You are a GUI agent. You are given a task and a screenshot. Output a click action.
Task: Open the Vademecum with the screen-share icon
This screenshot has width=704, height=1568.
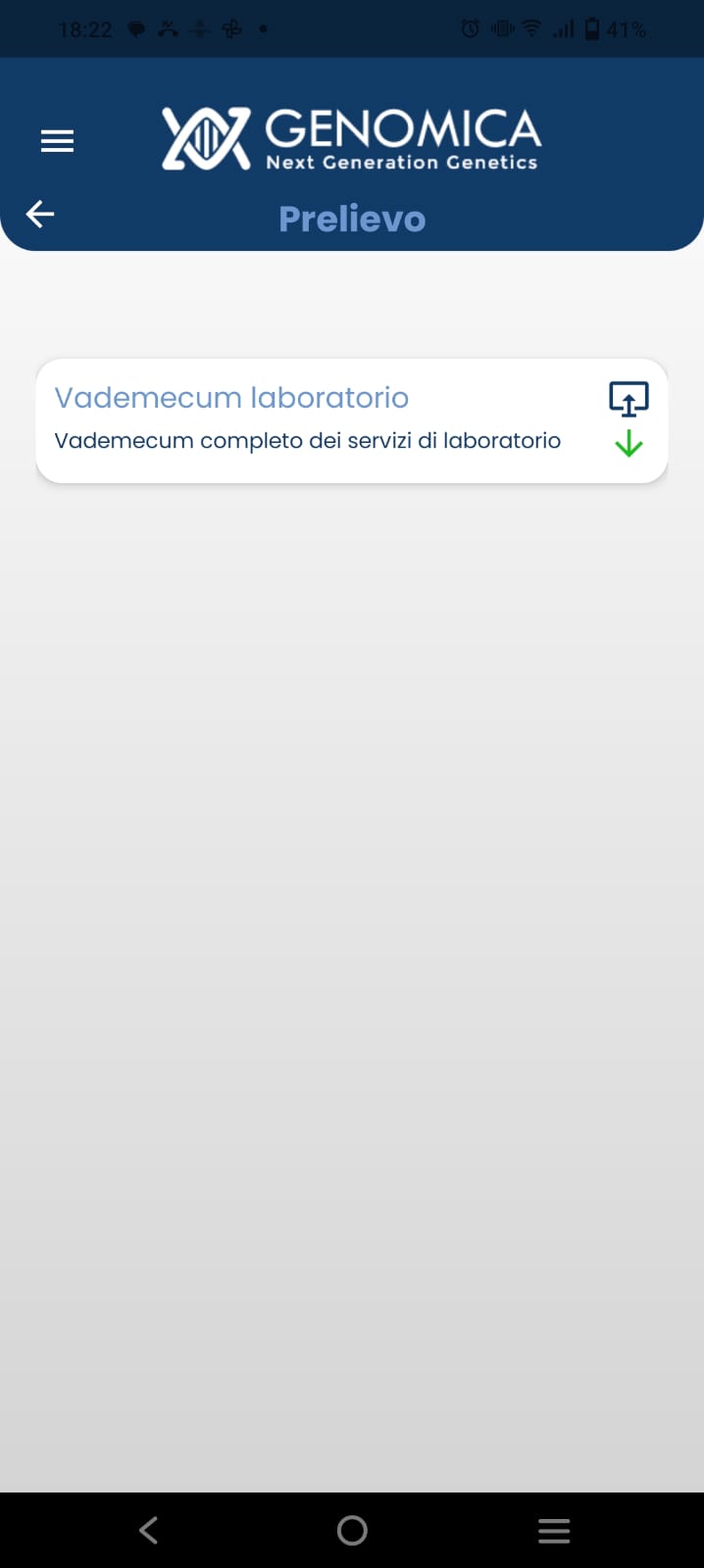[x=629, y=399]
